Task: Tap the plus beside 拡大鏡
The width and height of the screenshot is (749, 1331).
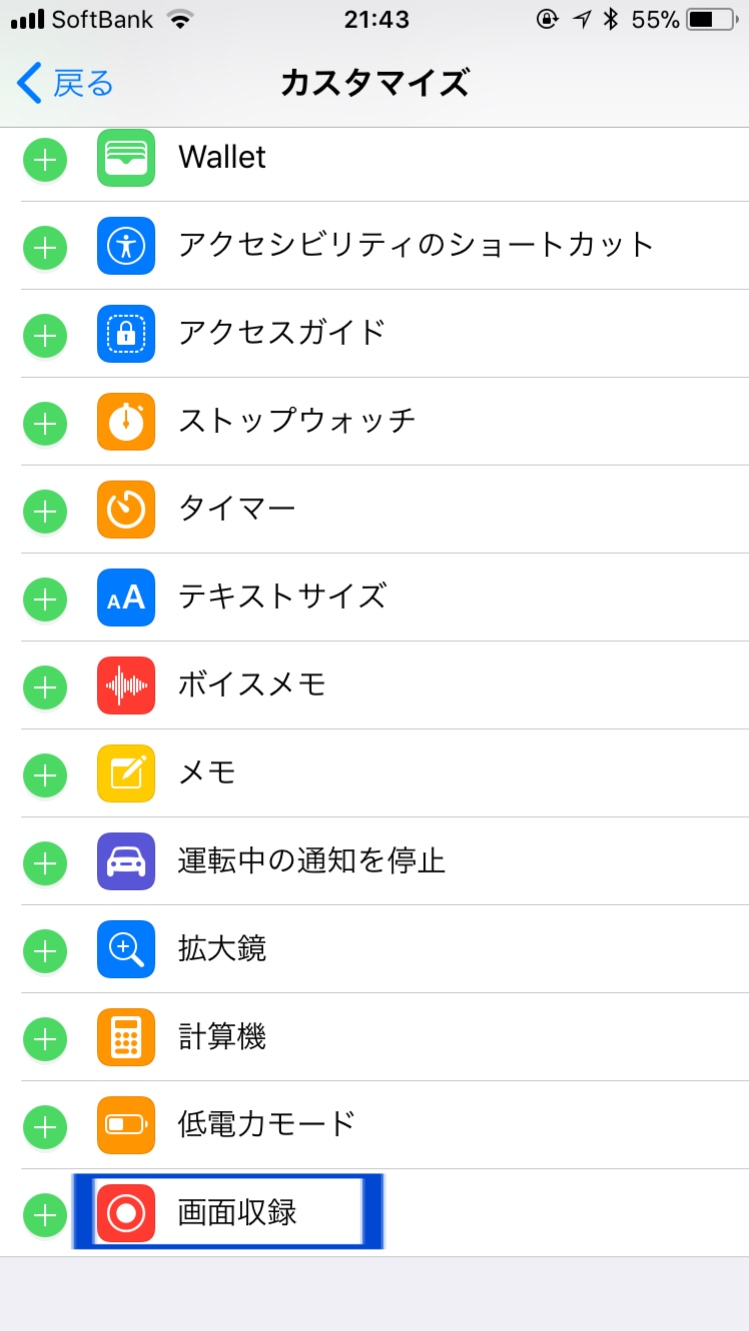Action: (x=45, y=951)
